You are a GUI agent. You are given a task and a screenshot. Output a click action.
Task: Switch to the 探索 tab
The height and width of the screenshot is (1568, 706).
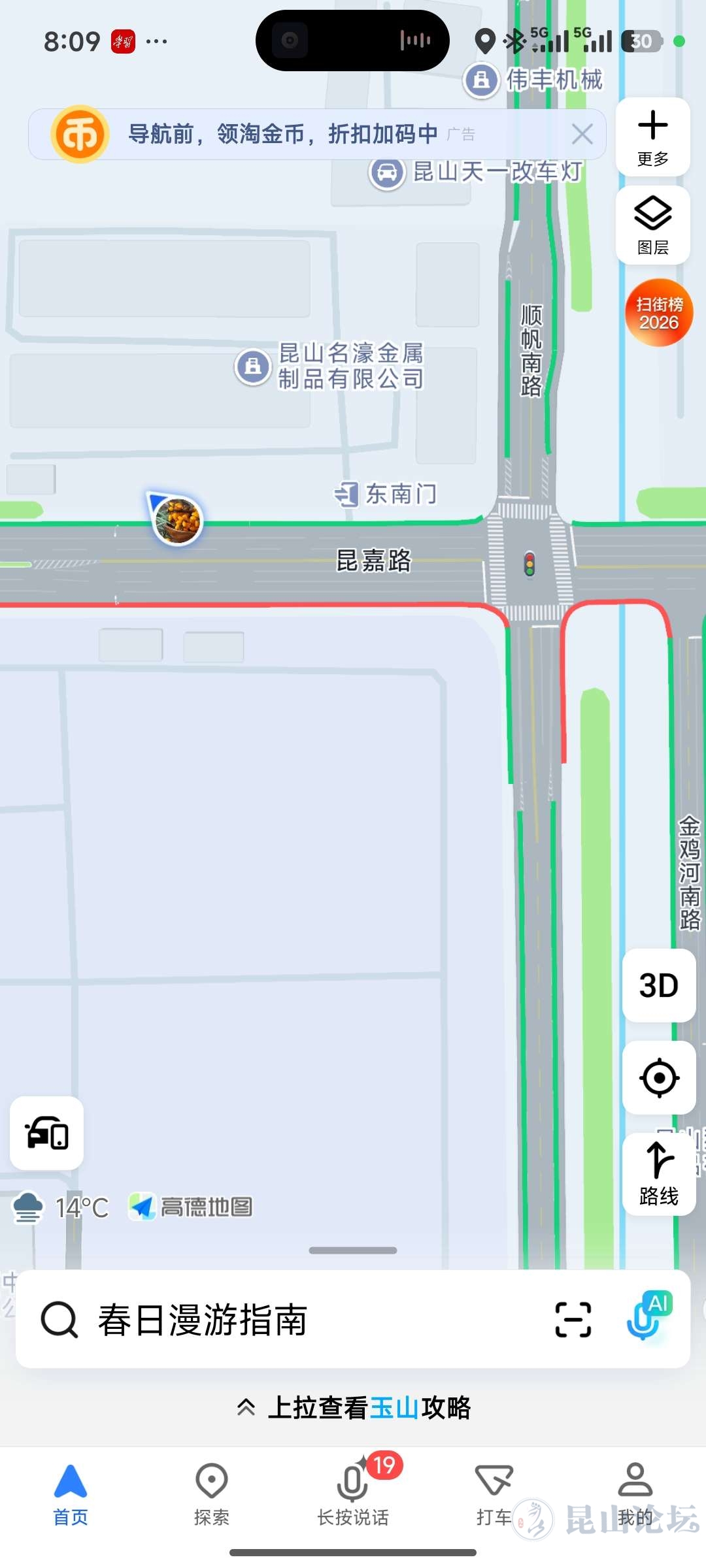[211, 1494]
